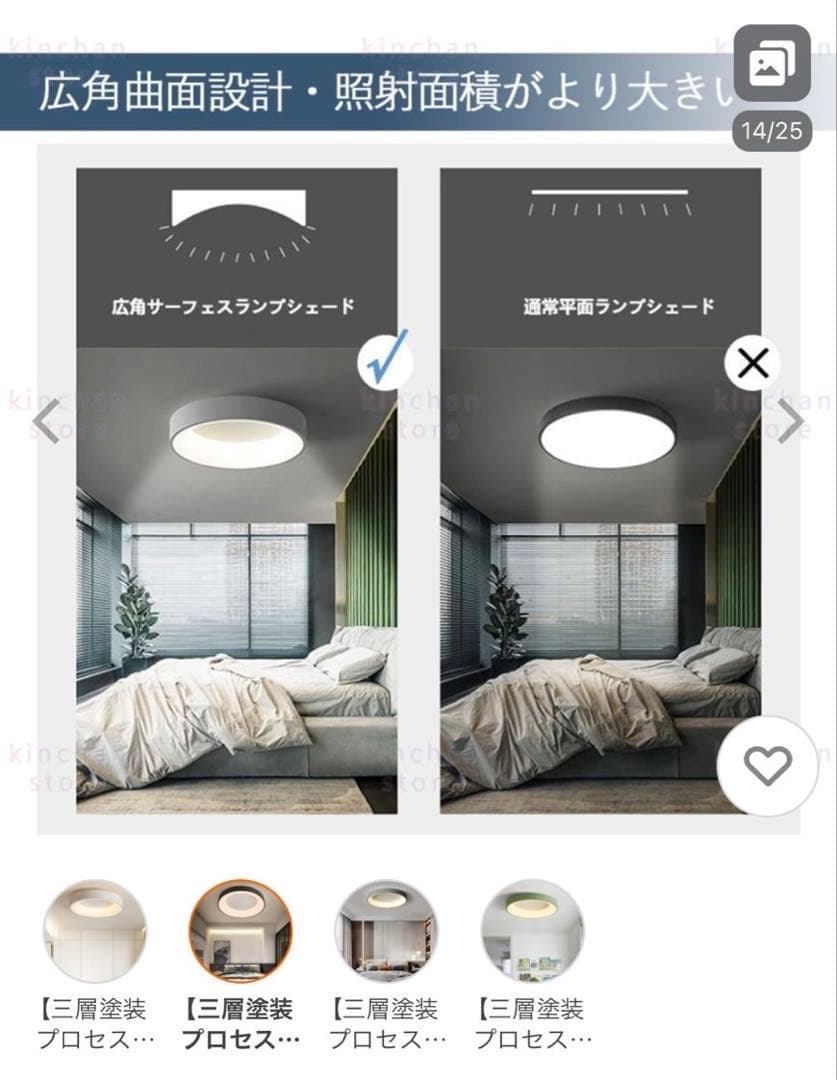Open the bedroom ceiling light comparison image
This screenshot has width=837, height=1080.
point(418,490)
